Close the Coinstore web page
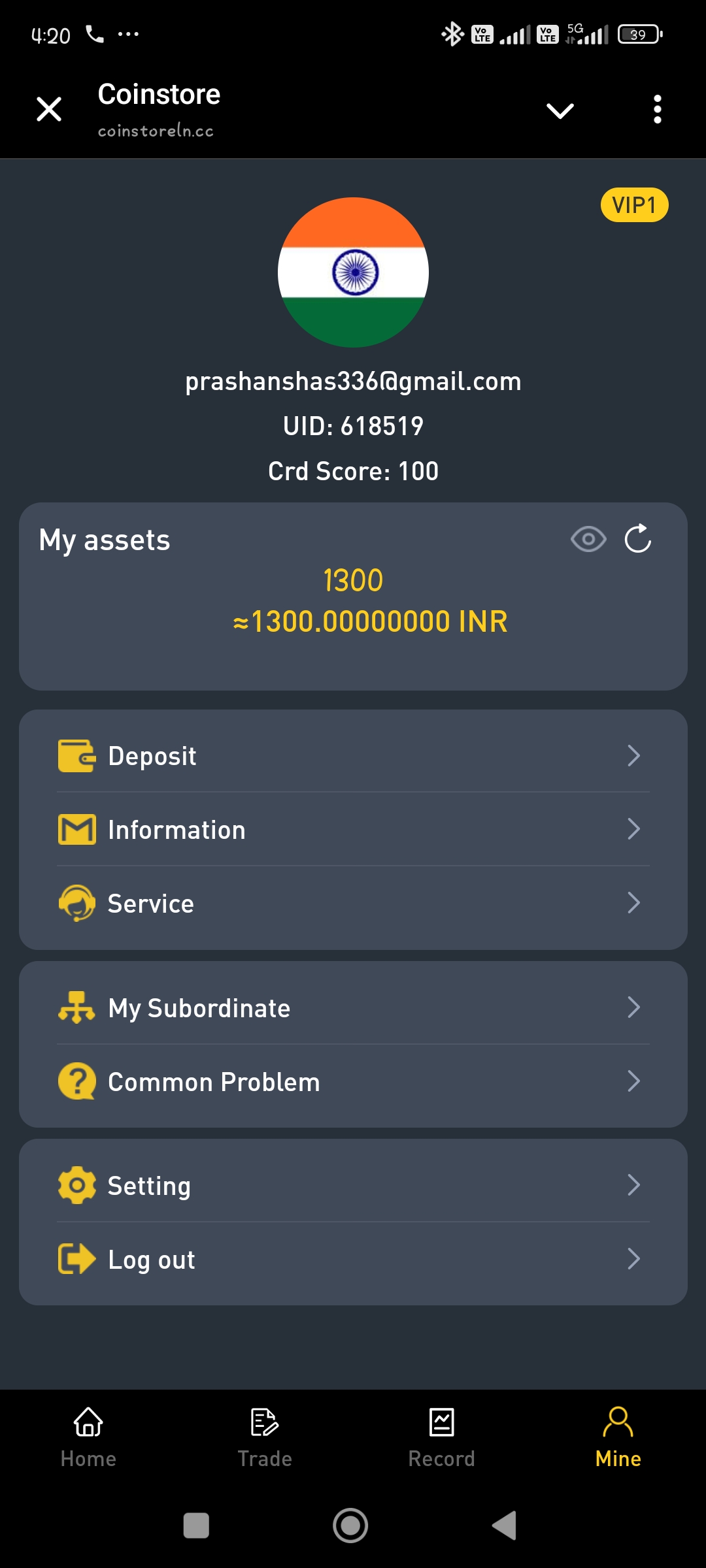The height and width of the screenshot is (1568, 706). pyautogui.click(x=49, y=109)
